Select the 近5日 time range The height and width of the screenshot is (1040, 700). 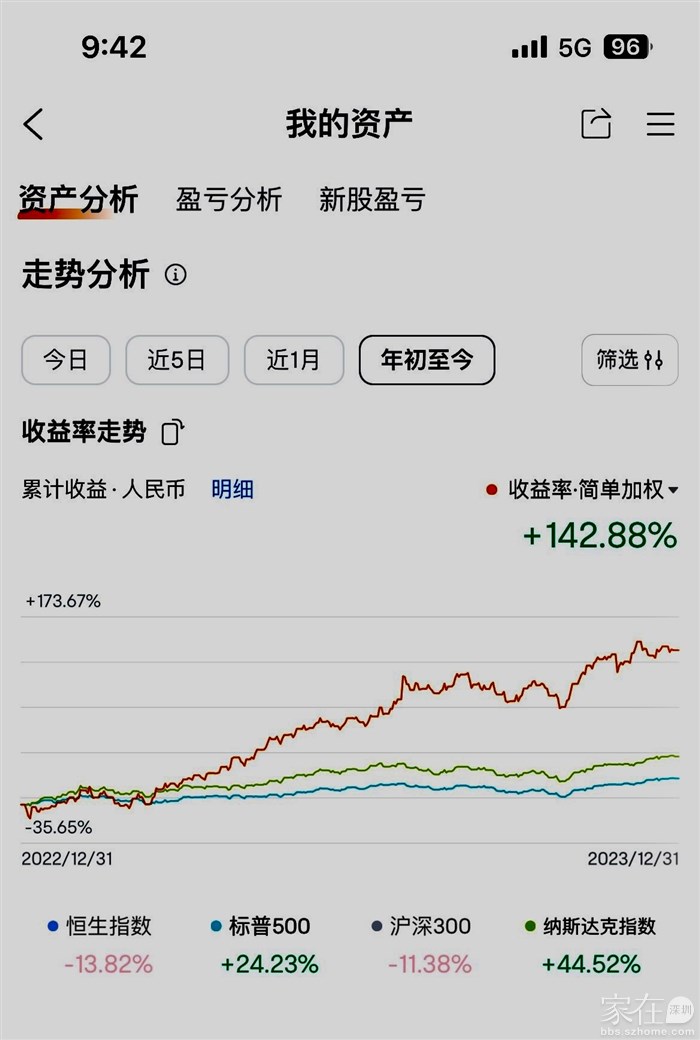[177, 360]
